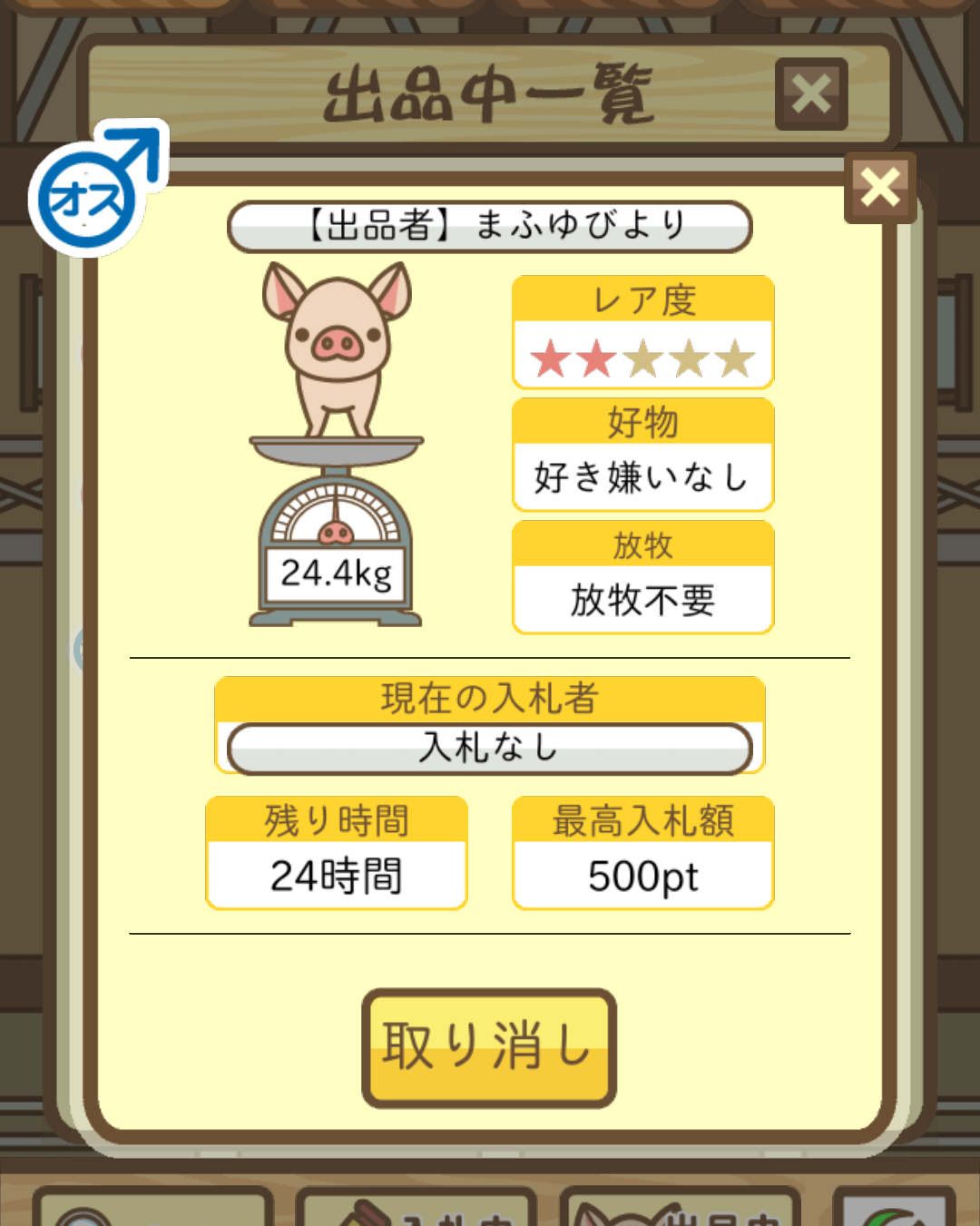Viewport: 980px width, 1226px height.
Task: Dismiss the pig listing detail popup
Action: tap(879, 188)
